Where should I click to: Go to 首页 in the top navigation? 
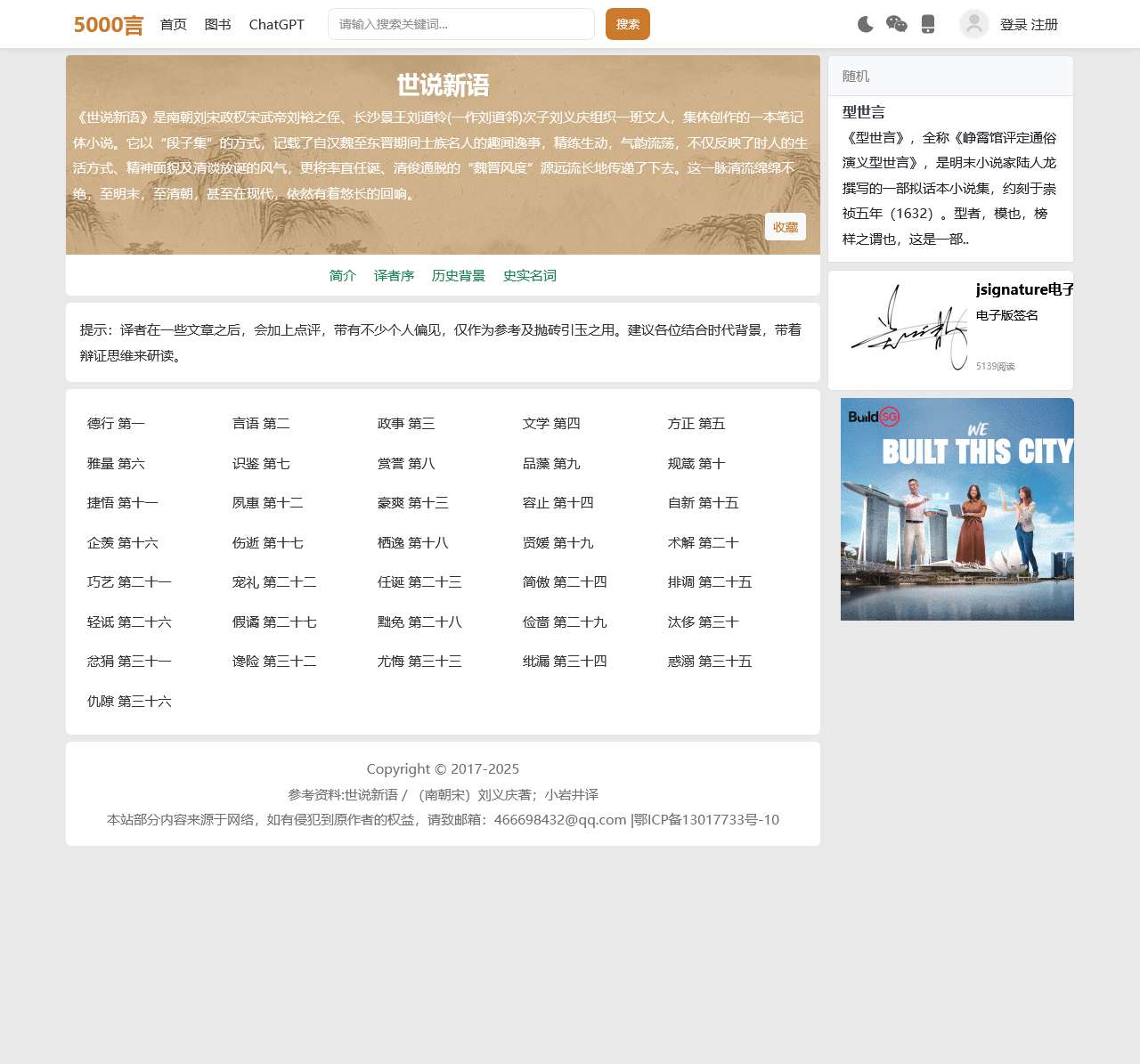click(x=174, y=24)
